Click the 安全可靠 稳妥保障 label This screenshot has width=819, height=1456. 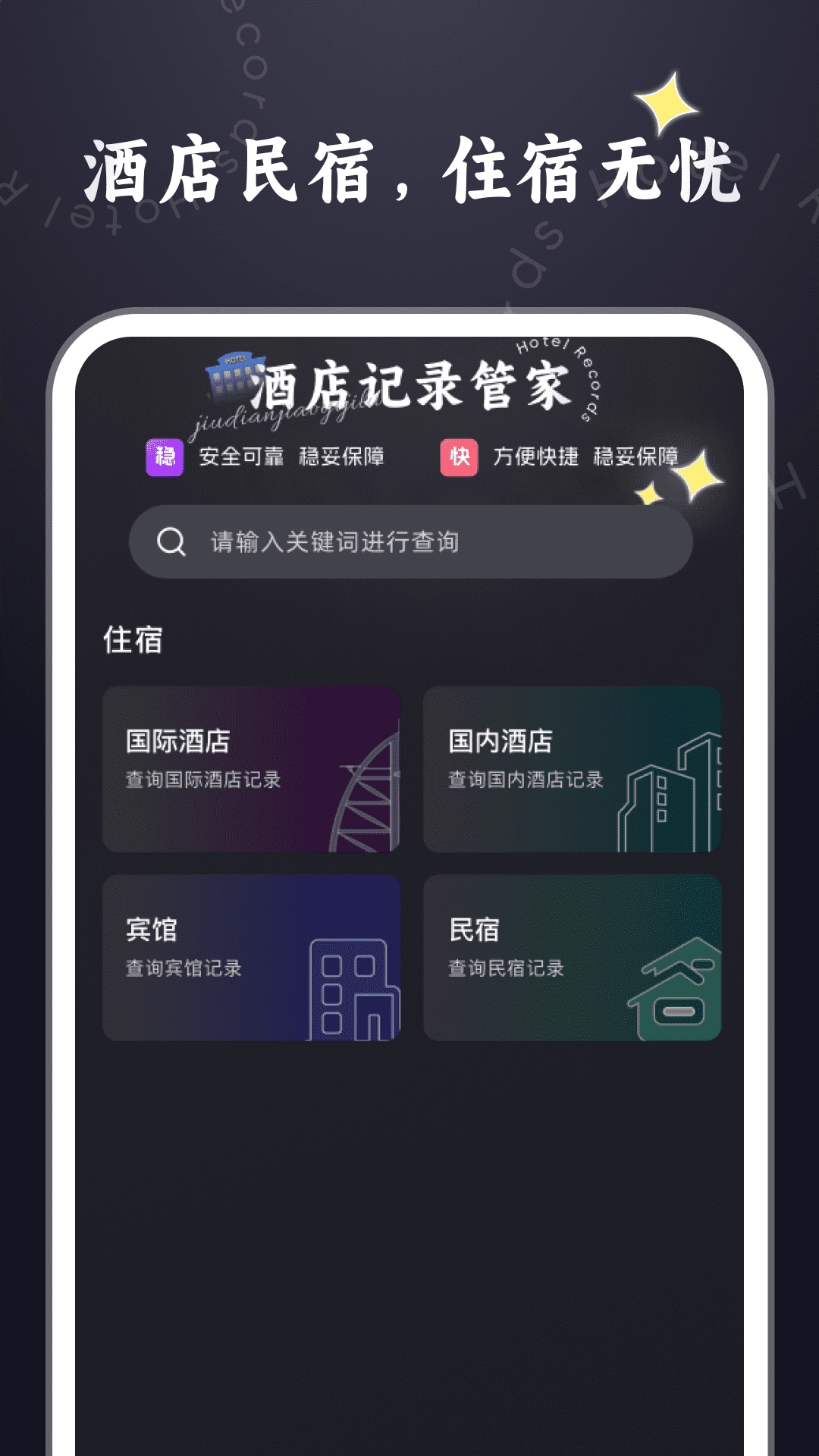click(x=291, y=456)
